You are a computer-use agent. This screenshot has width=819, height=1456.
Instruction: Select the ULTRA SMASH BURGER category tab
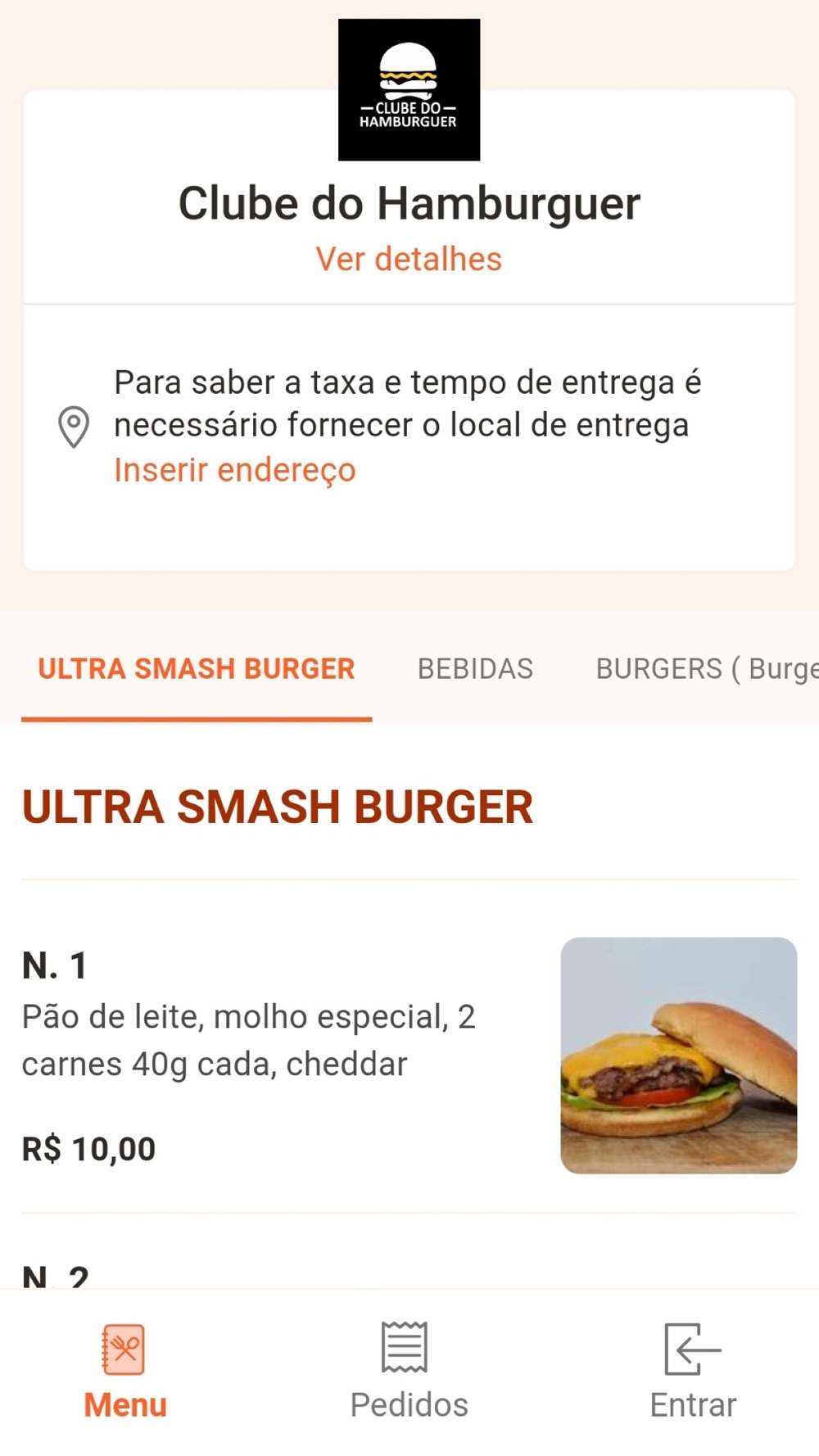tap(197, 669)
